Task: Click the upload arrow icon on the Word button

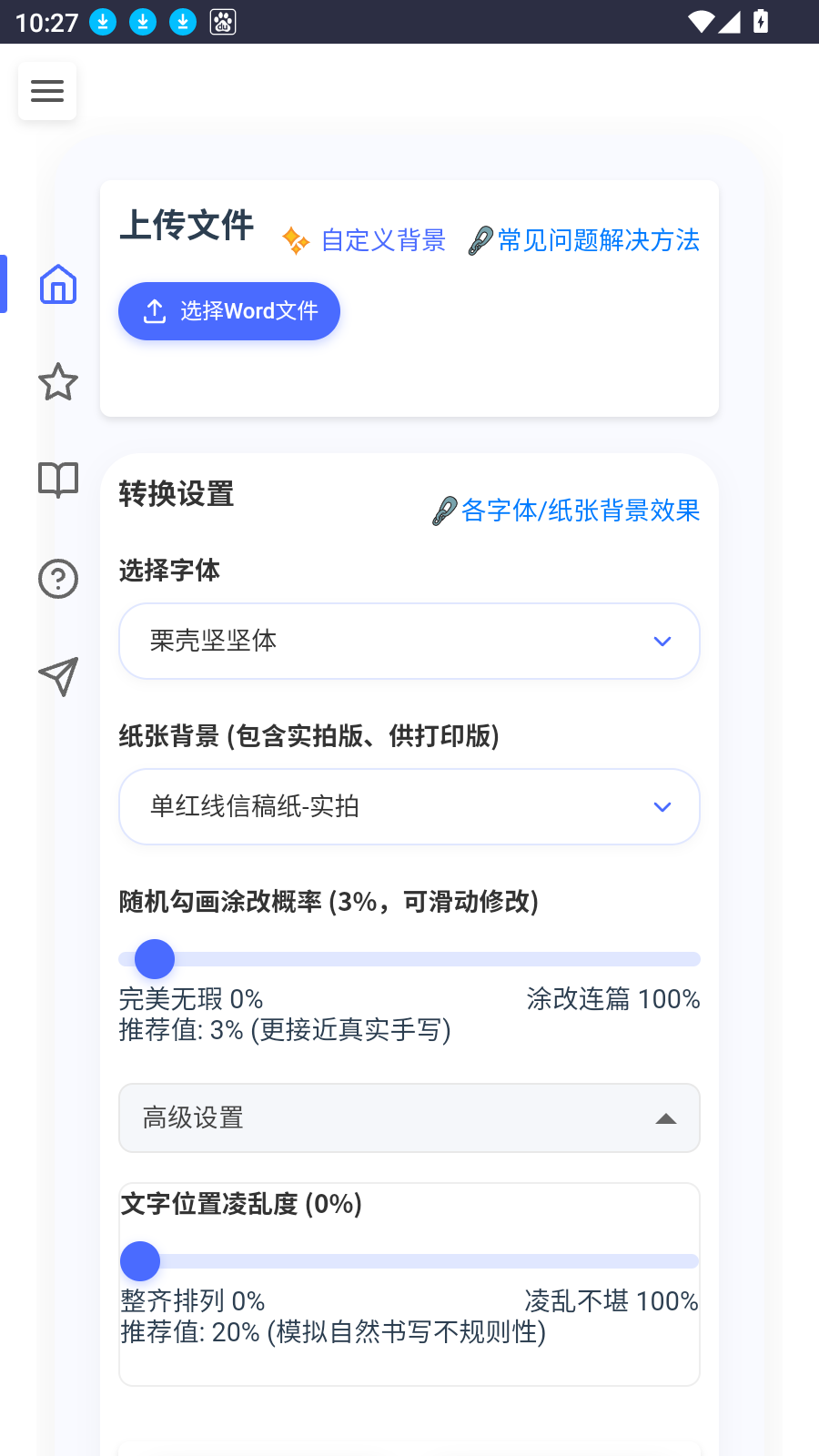Action: [153, 311]
